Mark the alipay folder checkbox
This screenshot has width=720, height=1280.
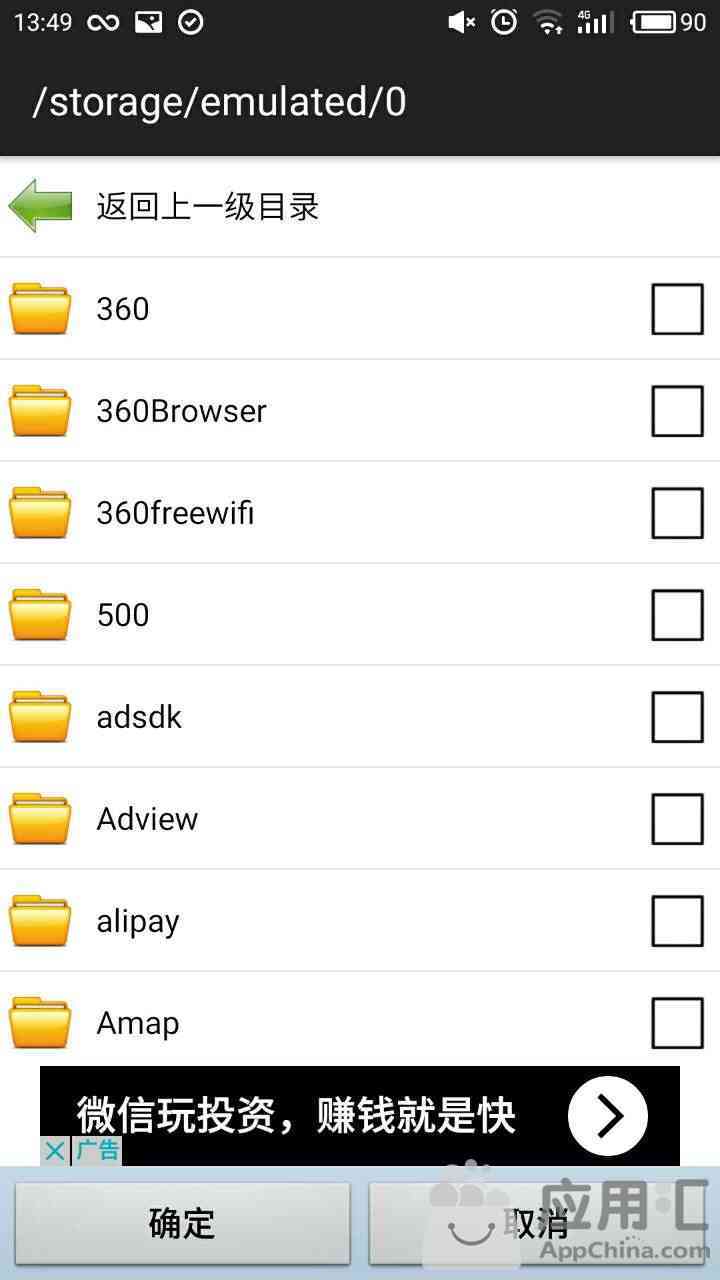pyautogui.click(x=677, y=920)
